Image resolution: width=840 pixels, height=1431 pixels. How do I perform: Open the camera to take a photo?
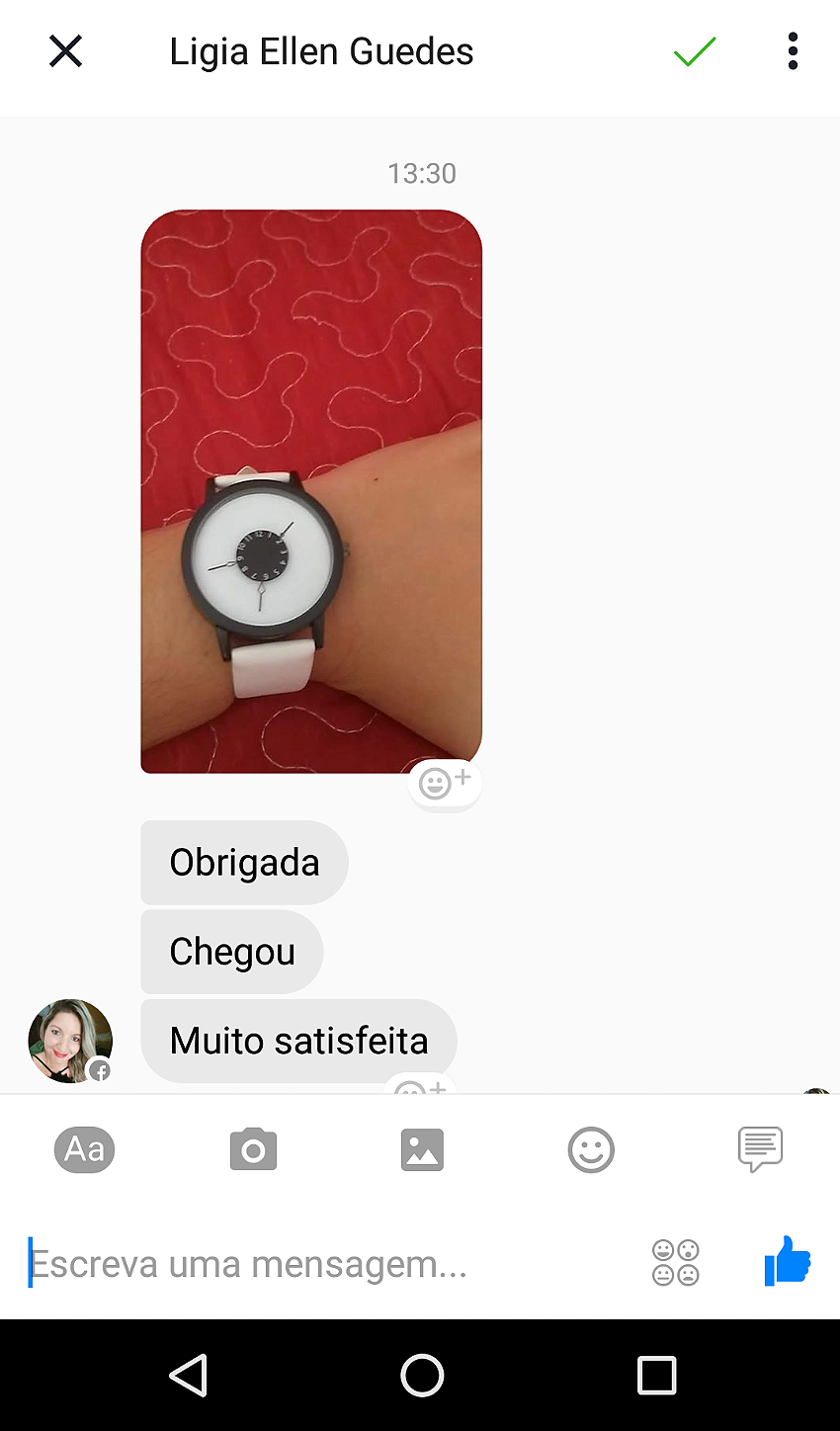point(253,1149)
